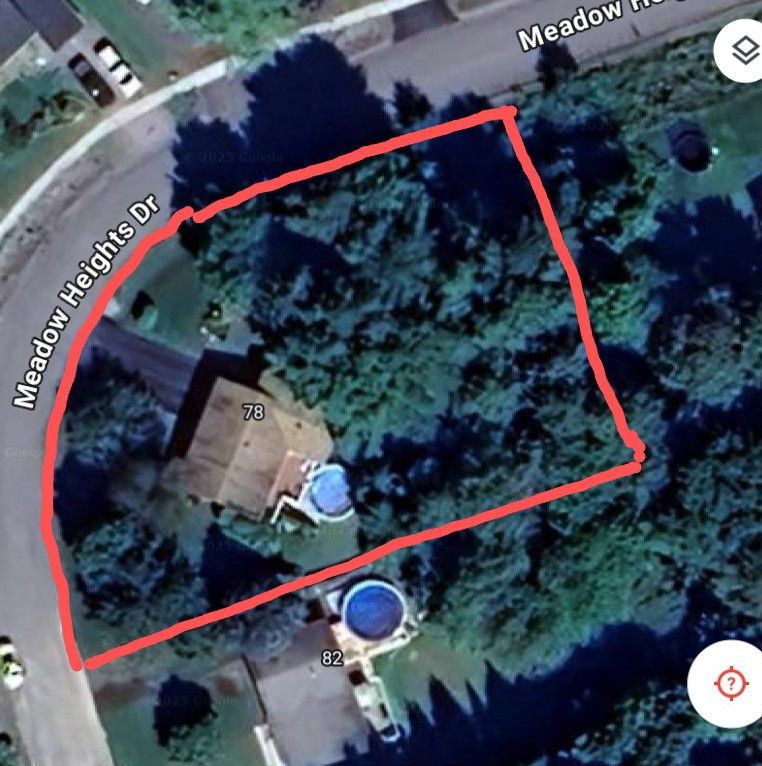This screenshot has height=766, width=762.
Task: Tap the my location button
Action: coord(730,684)
